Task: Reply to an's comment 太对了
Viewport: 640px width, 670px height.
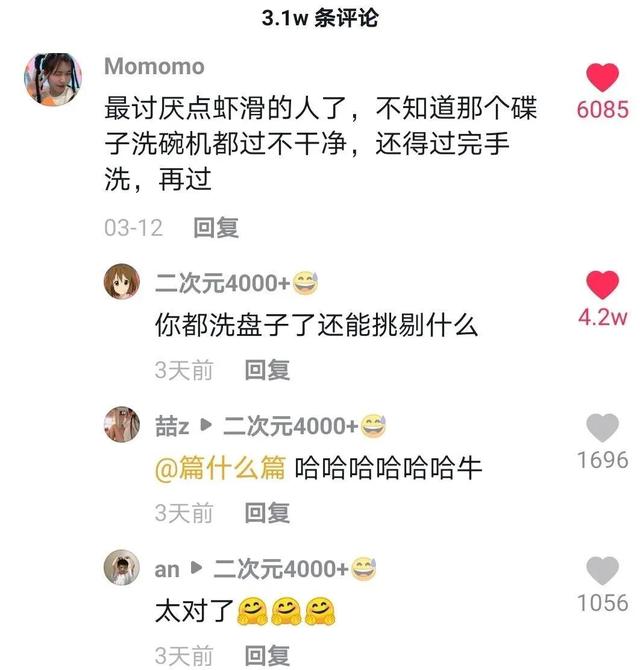Action: point(267,656)
